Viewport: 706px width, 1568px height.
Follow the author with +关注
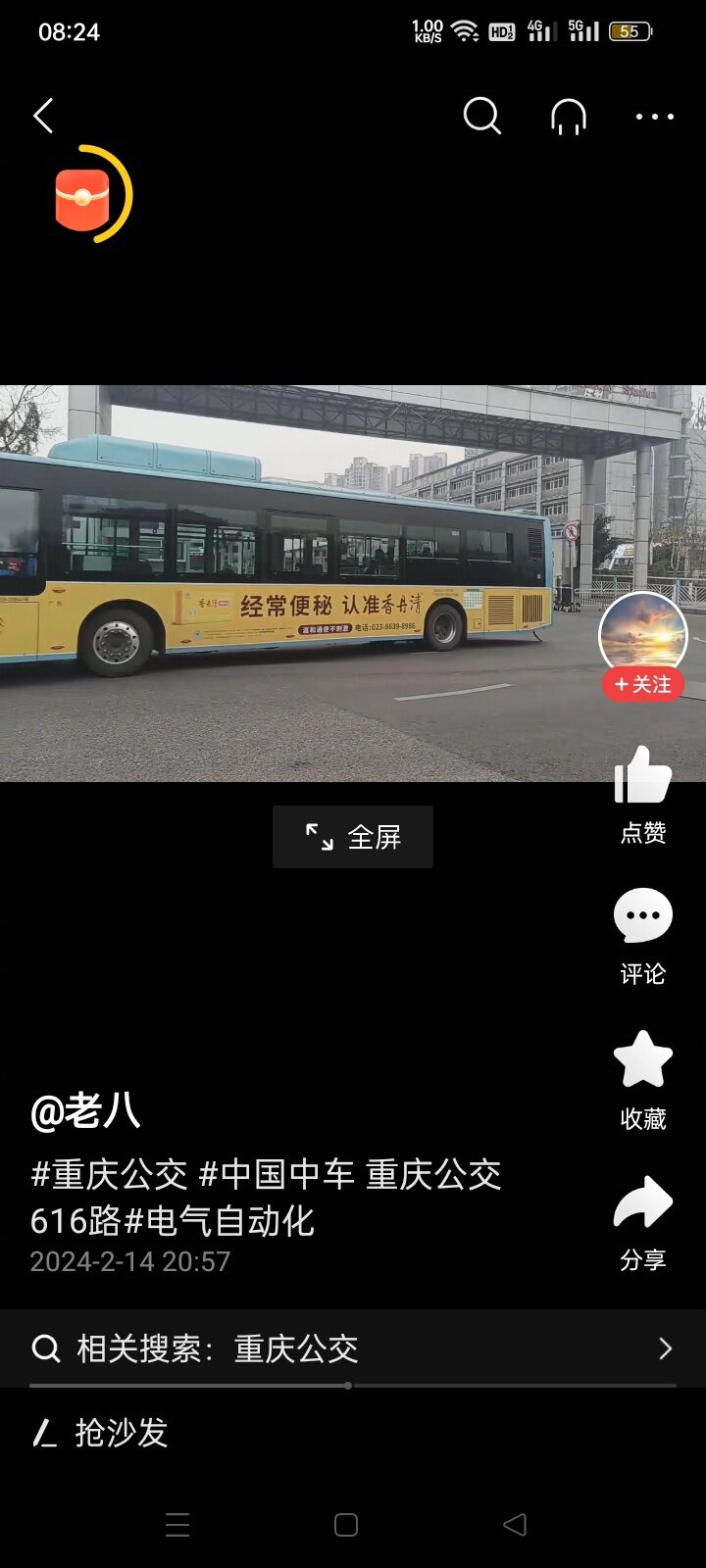coord(642,684)
